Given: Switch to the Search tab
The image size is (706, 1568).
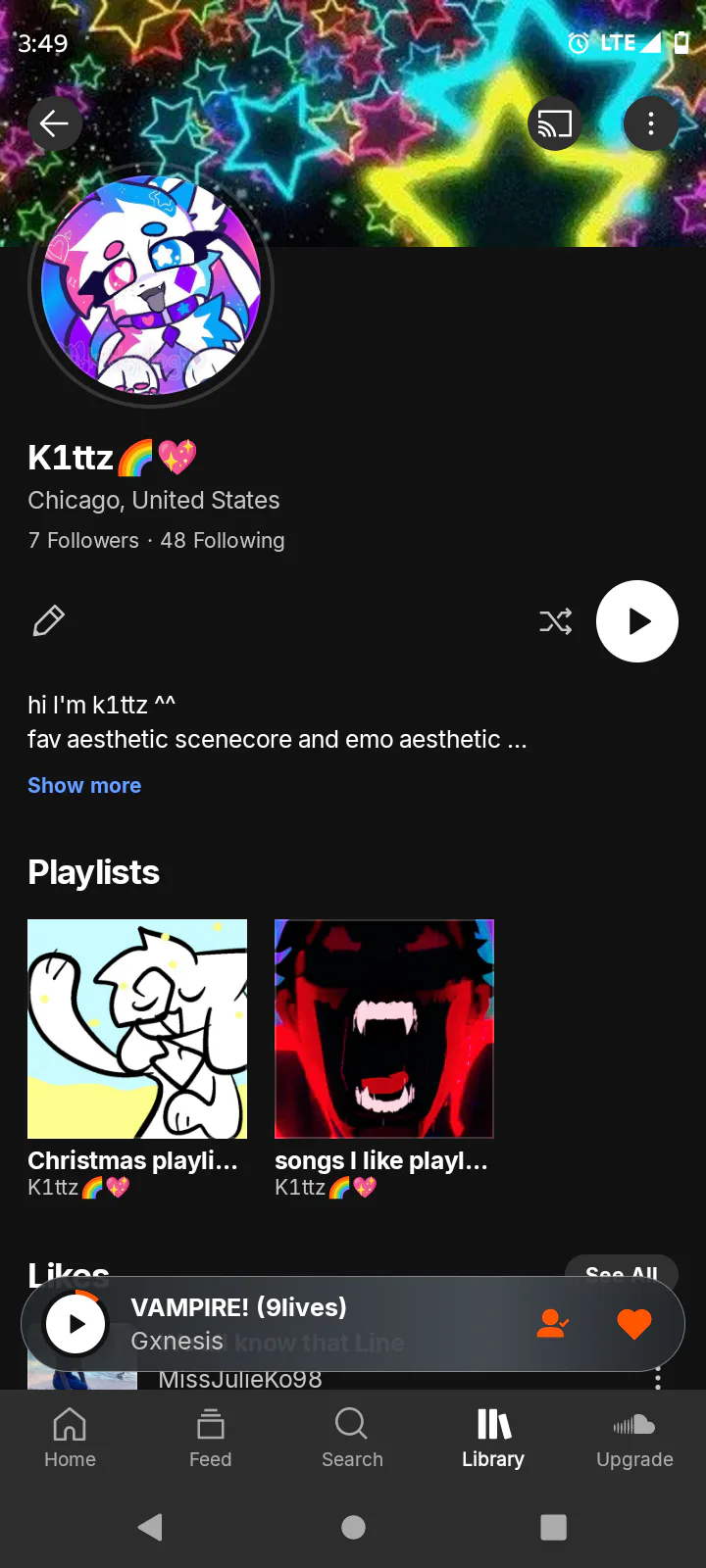Looking at the screenshot, I should click(x=352, y=1438).
